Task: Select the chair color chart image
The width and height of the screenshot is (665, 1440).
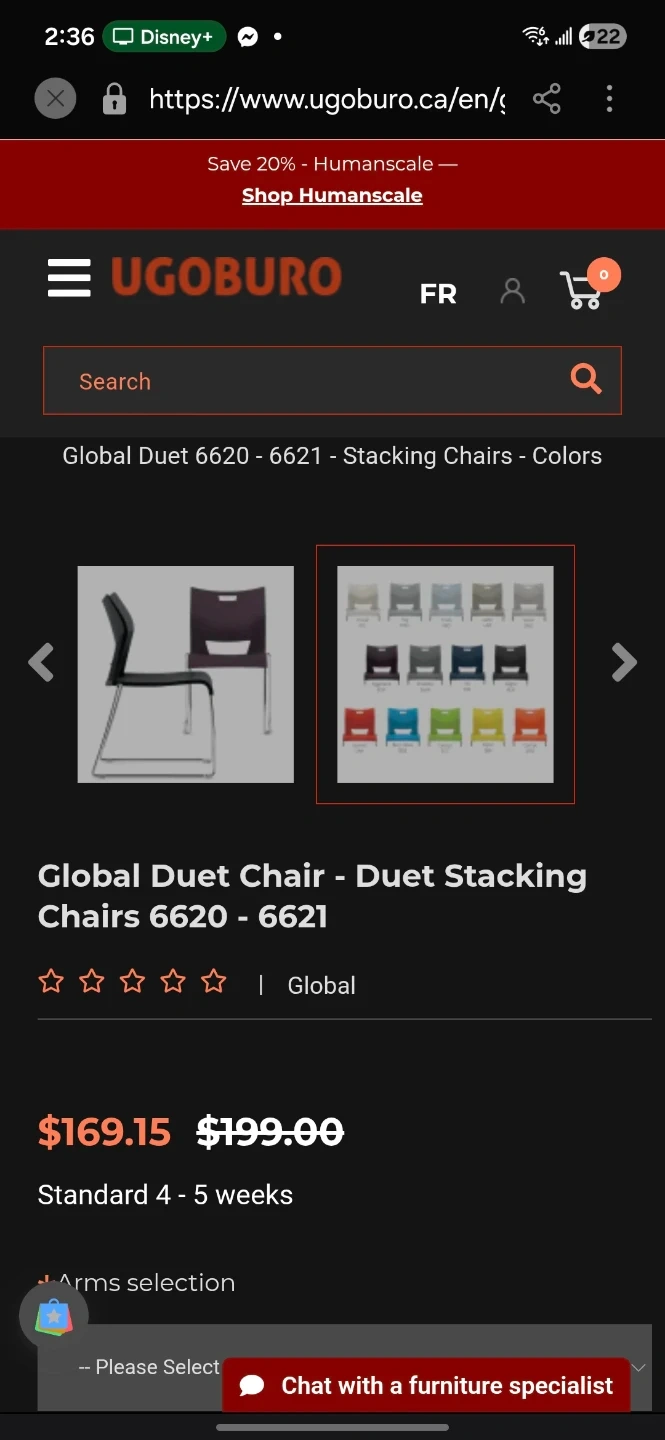Action: [x=445, y=674]
